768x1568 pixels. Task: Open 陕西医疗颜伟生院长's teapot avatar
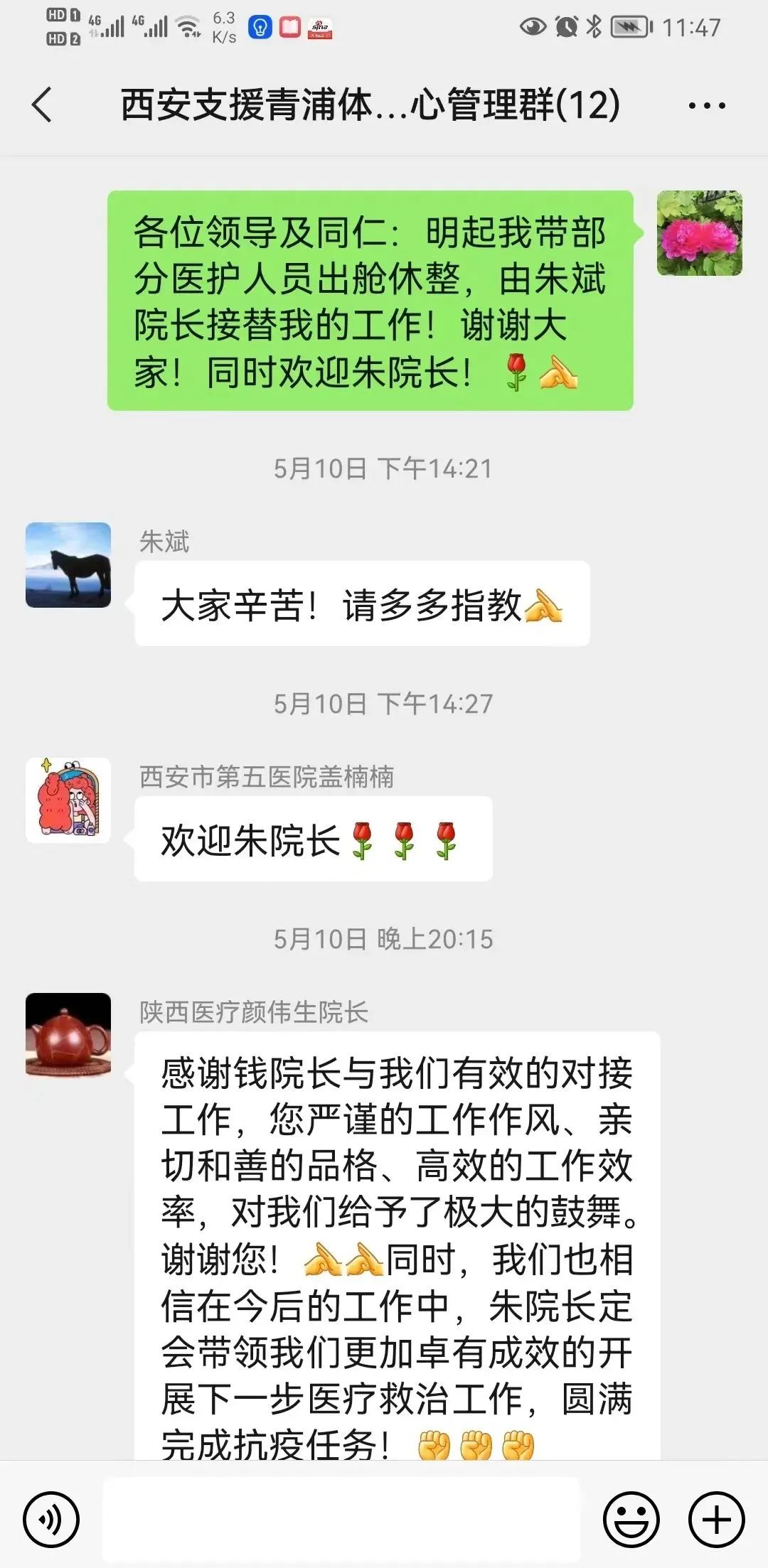[68, 1035]
